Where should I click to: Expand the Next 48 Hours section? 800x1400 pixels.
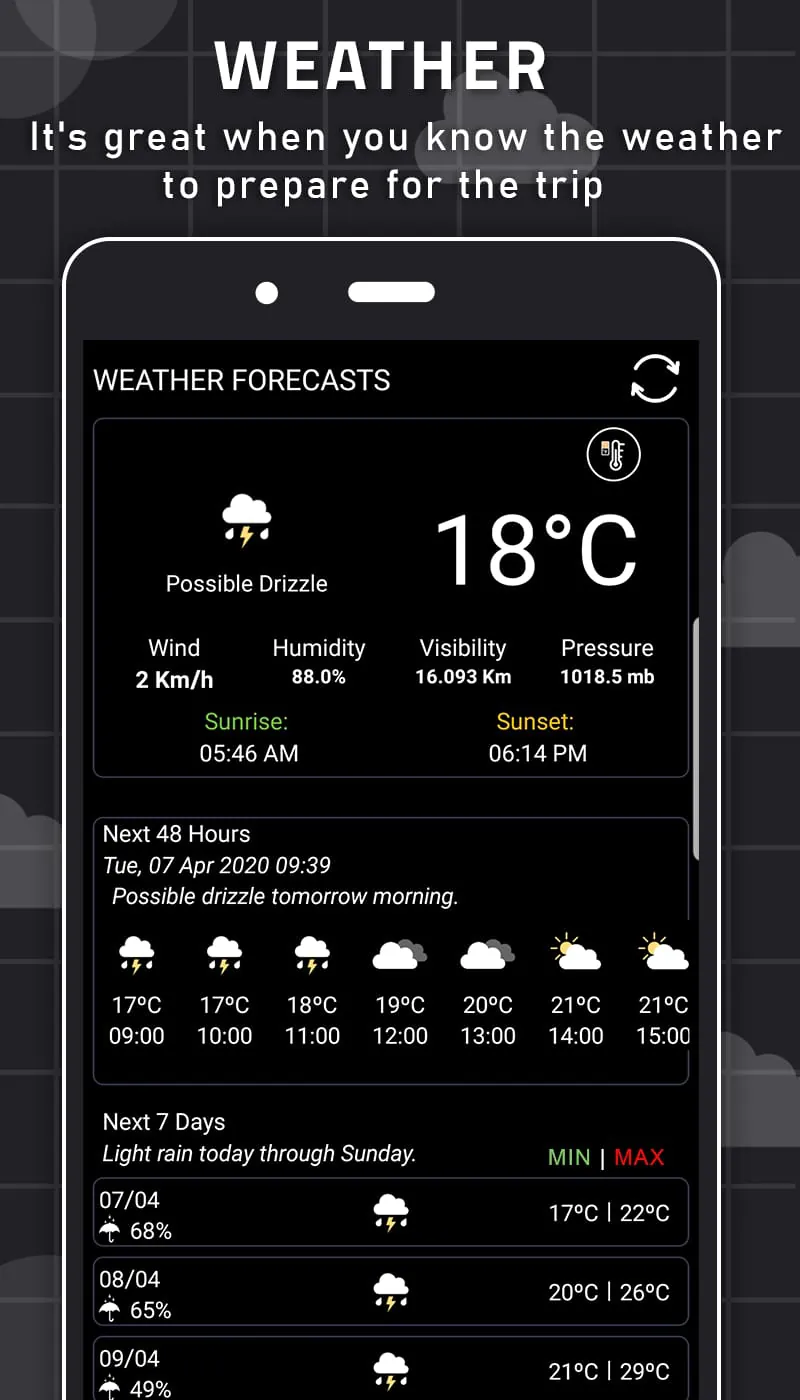[x=176, y=833]
